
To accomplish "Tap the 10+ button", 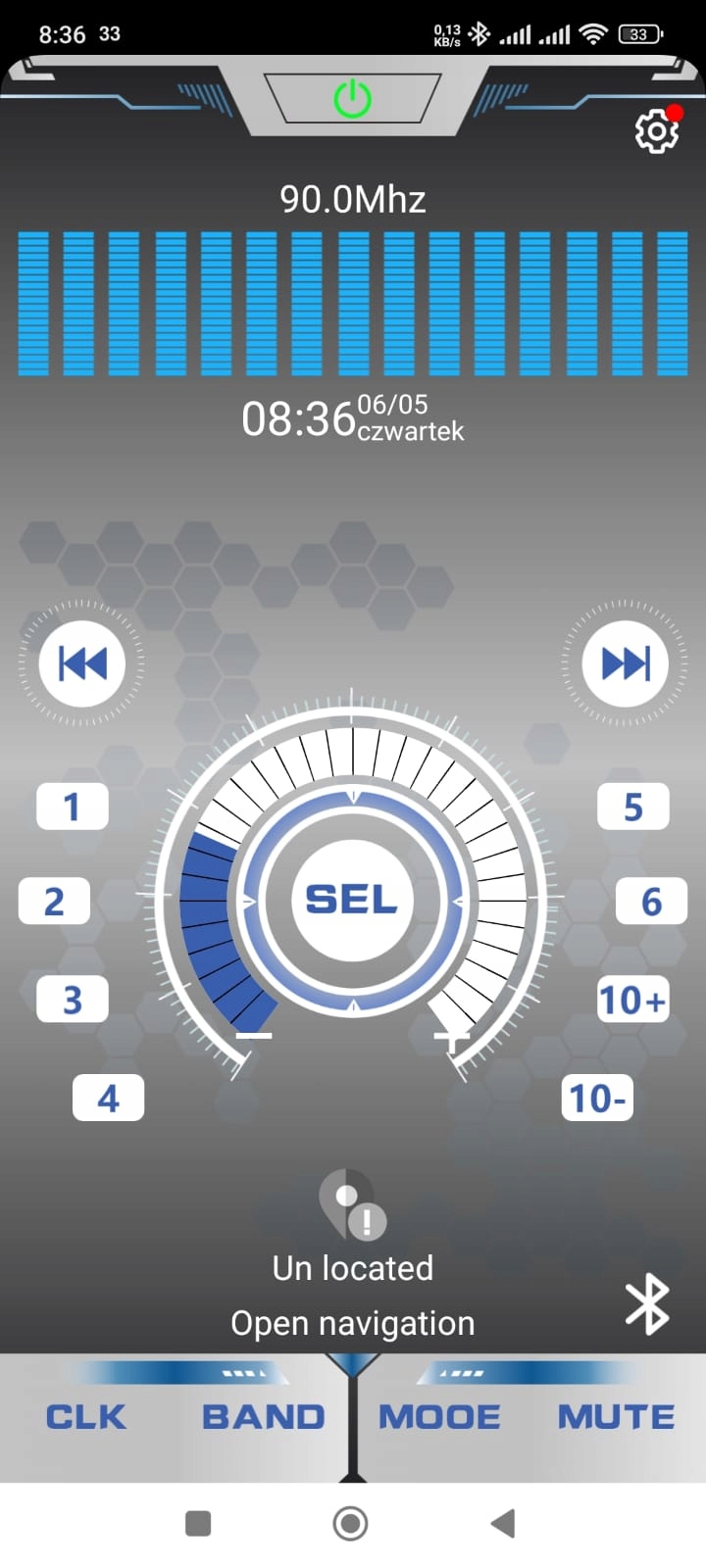I will (632, 1000).
